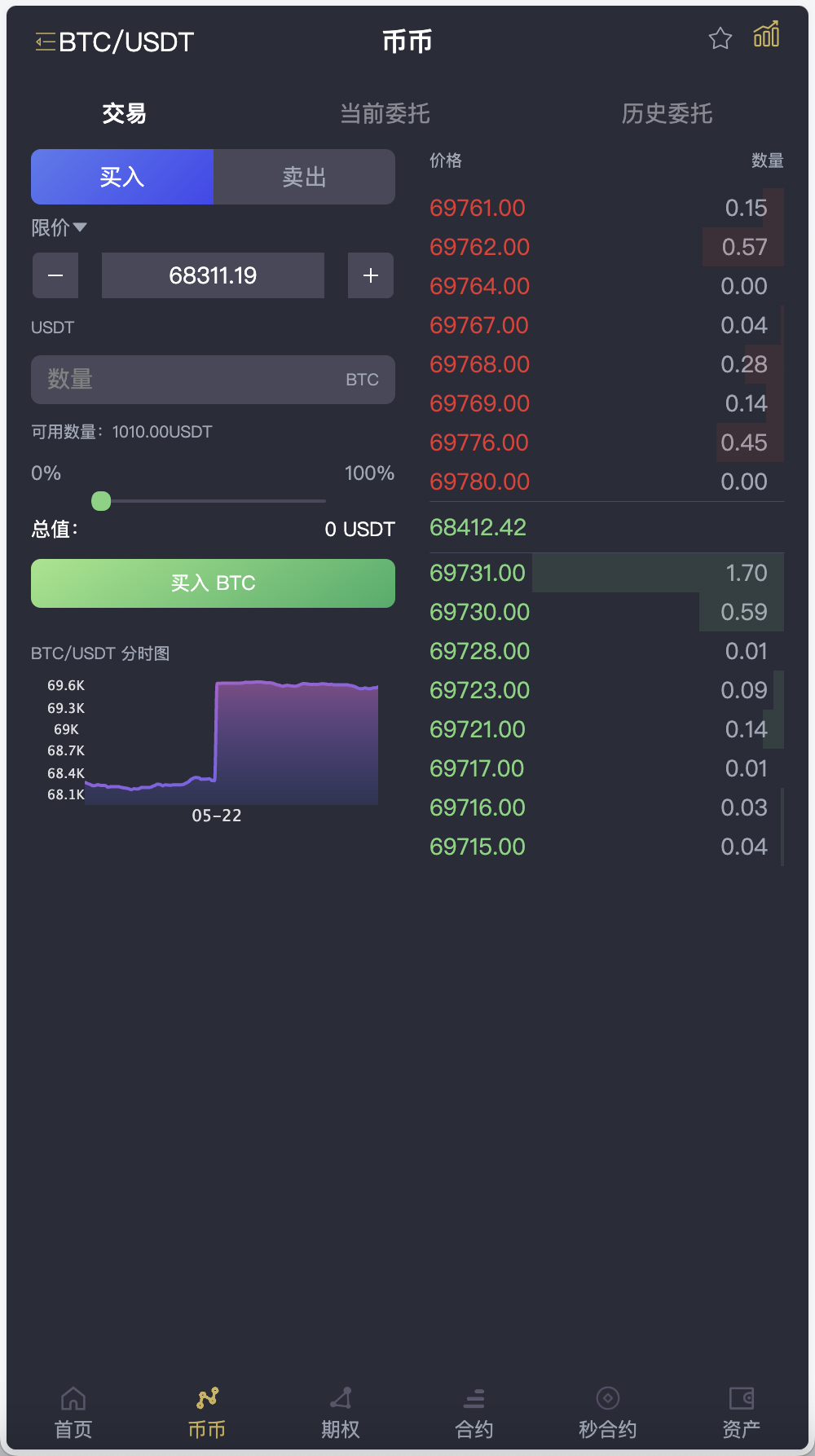This screenshot has width=815, height=1456.
Task: Toggle the star to favorite BTC/USDT
Action: 720,38
